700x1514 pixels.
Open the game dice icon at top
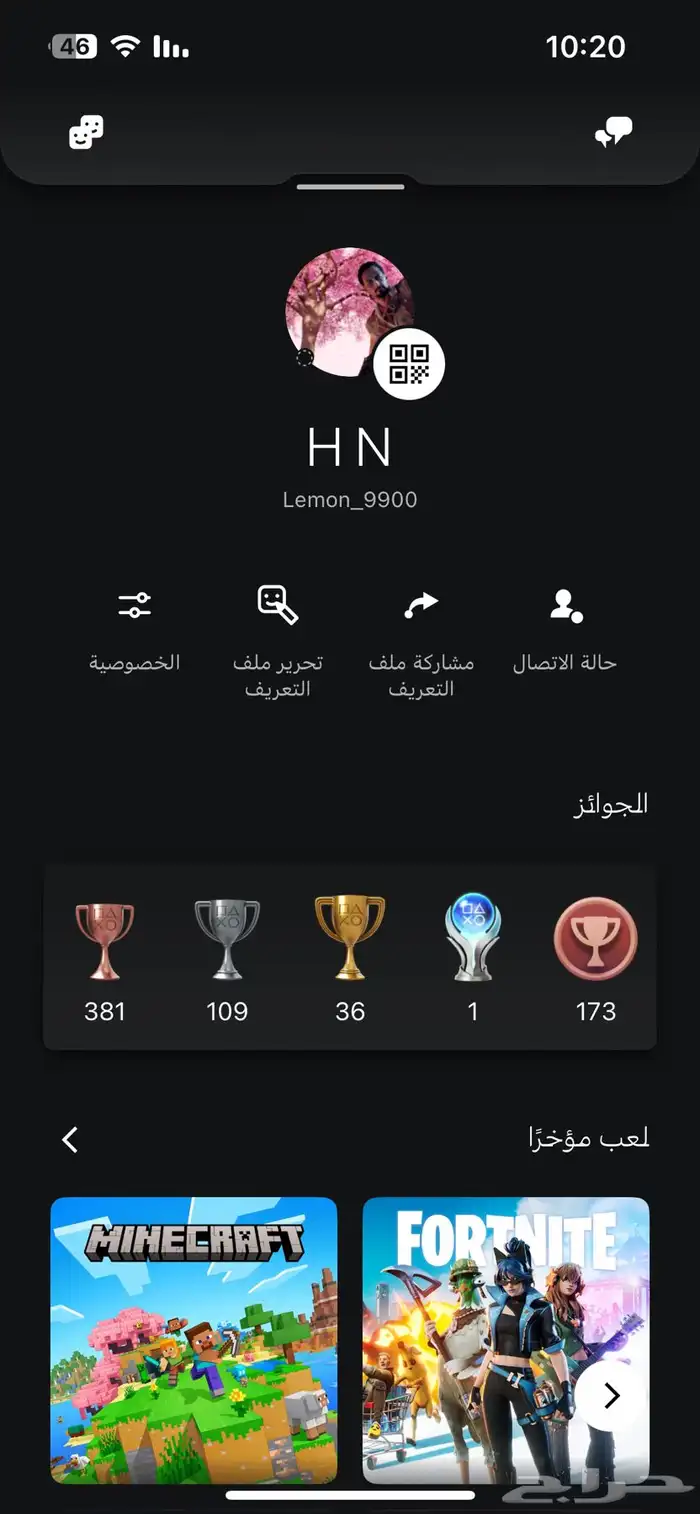pyautogui.click(x=86, y=132)
